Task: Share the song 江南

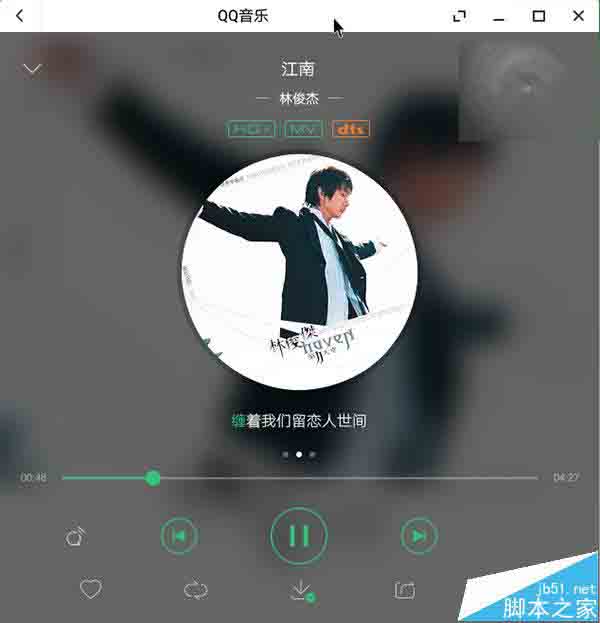Action: pyautogui.click(x=405, y=590)
